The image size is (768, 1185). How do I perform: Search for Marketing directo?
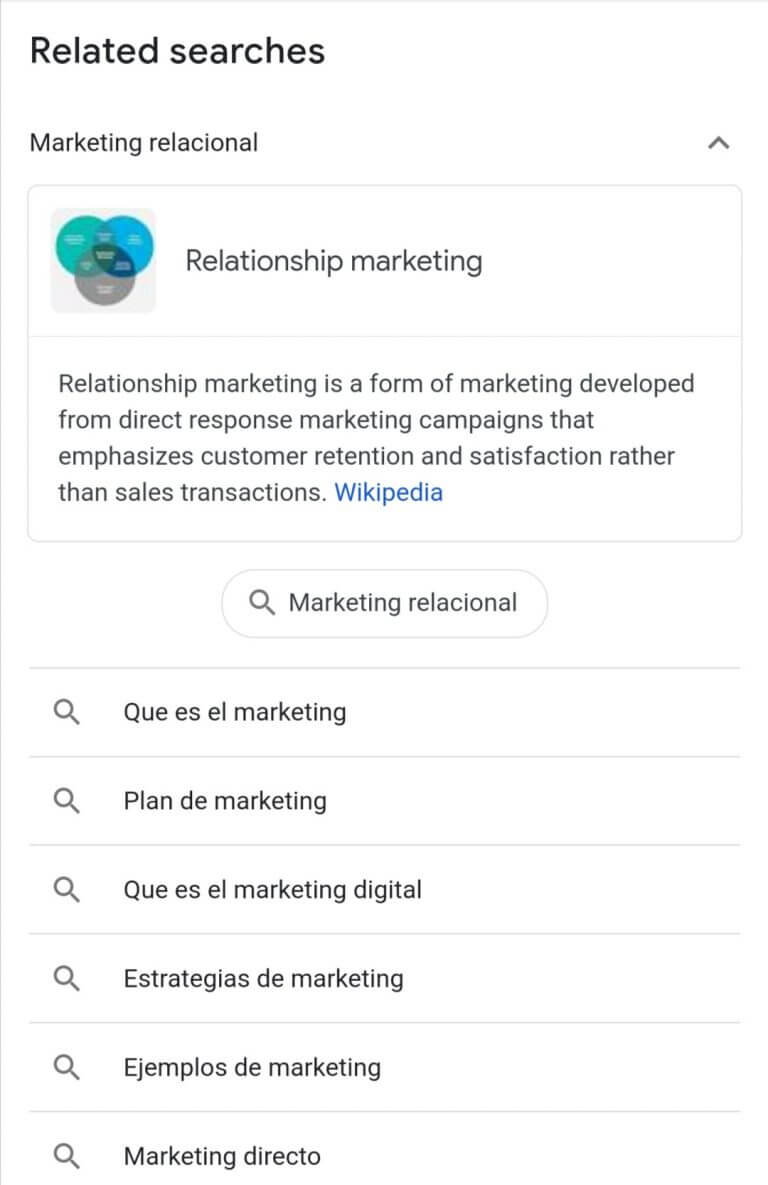(x=222, y=1156)
